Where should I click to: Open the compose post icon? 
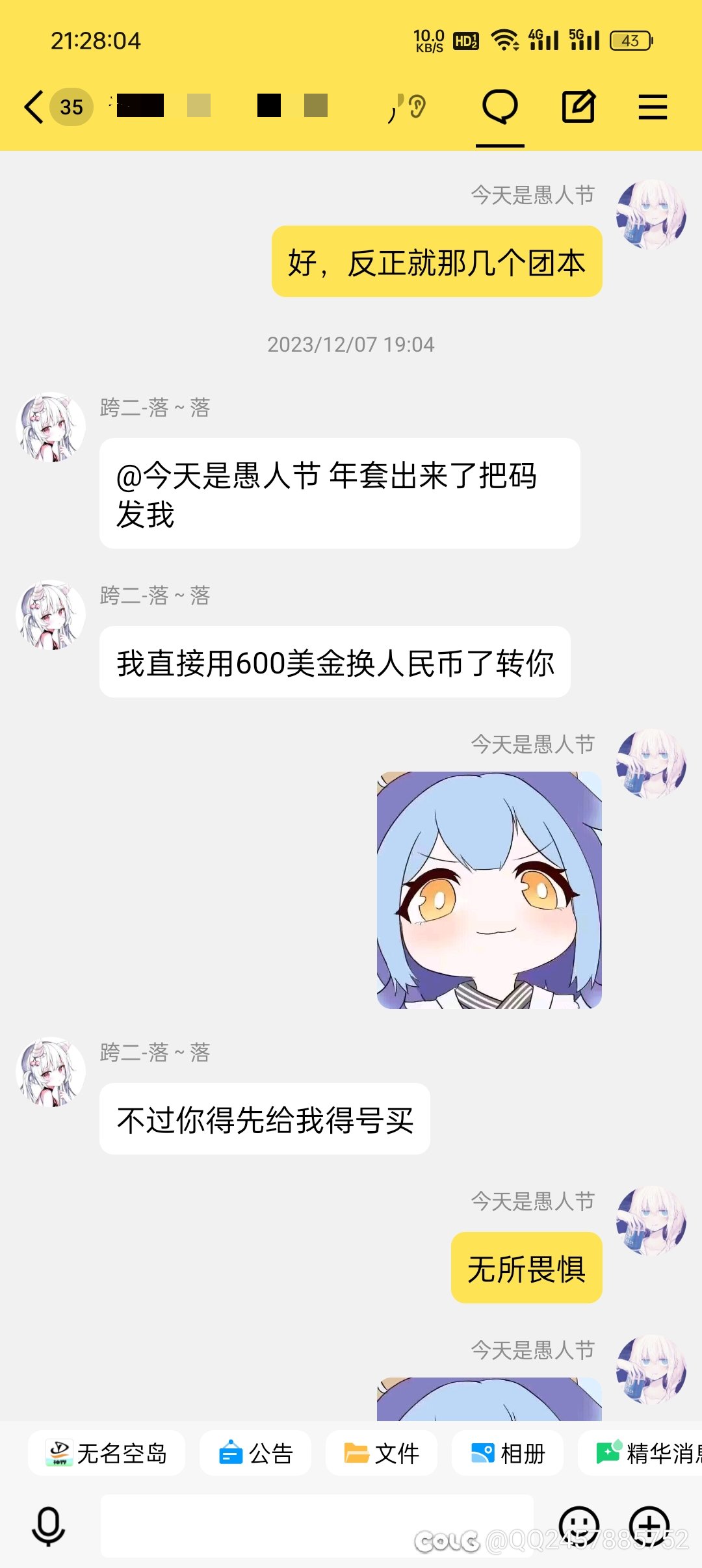[x=578, y=107]
